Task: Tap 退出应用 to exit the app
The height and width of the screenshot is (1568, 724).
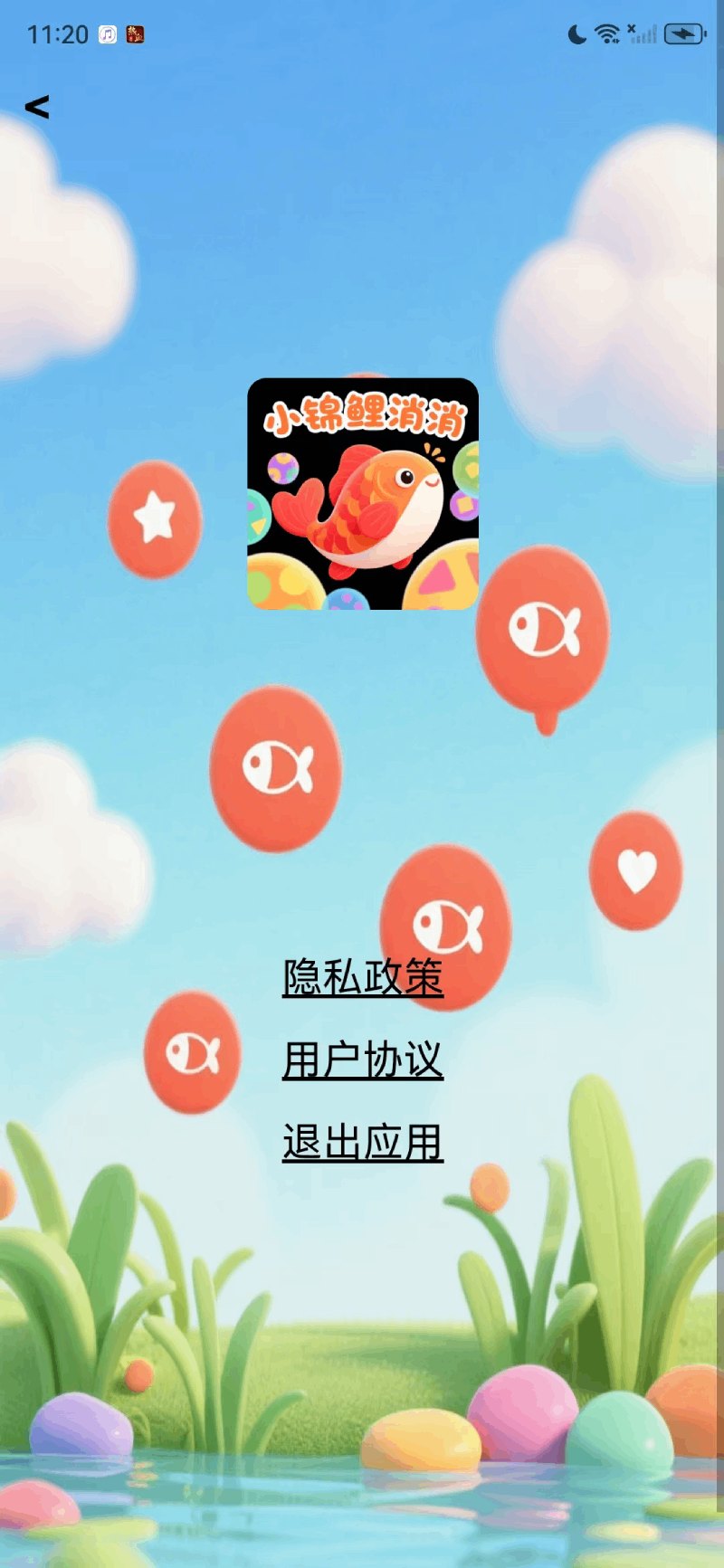Action: 362,1142
